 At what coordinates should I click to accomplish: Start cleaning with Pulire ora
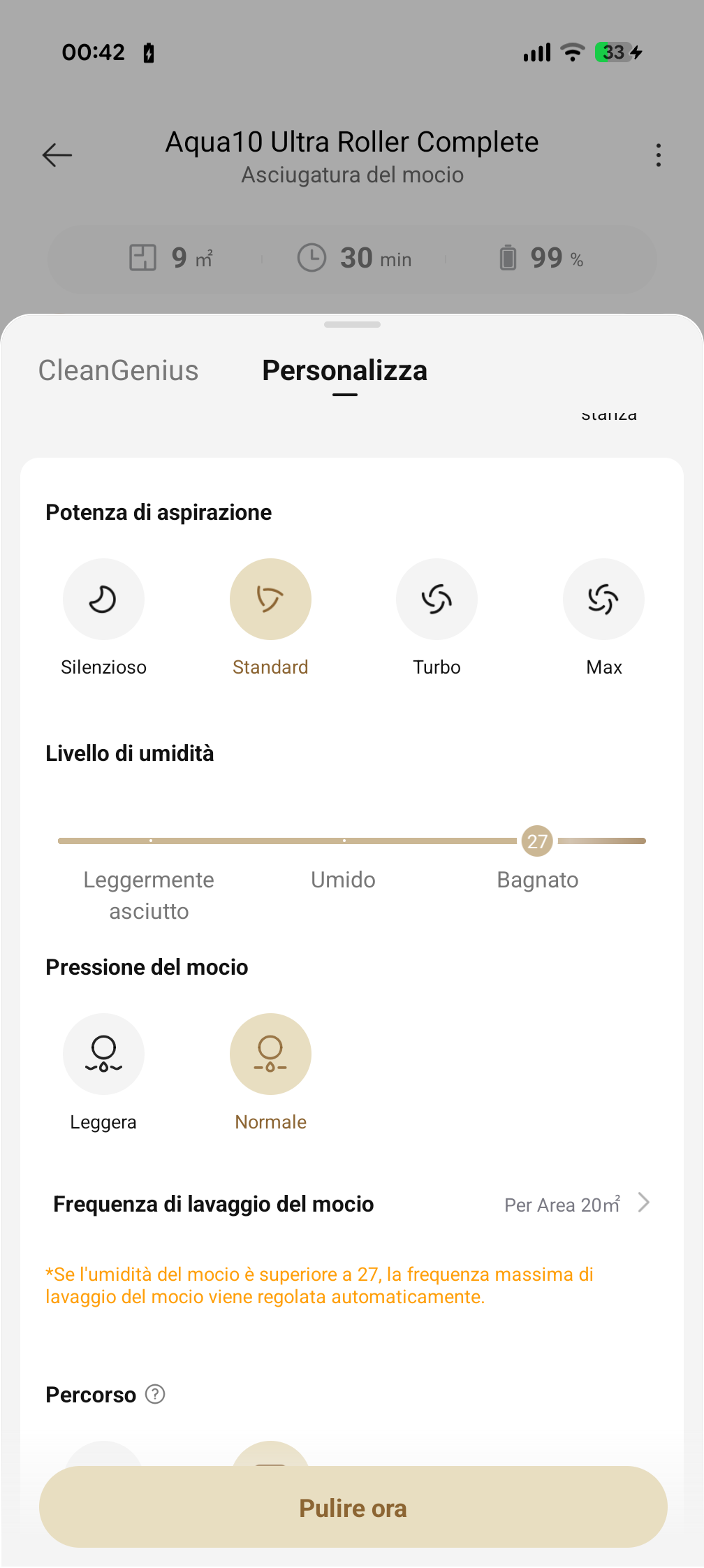coord(353,1507)
